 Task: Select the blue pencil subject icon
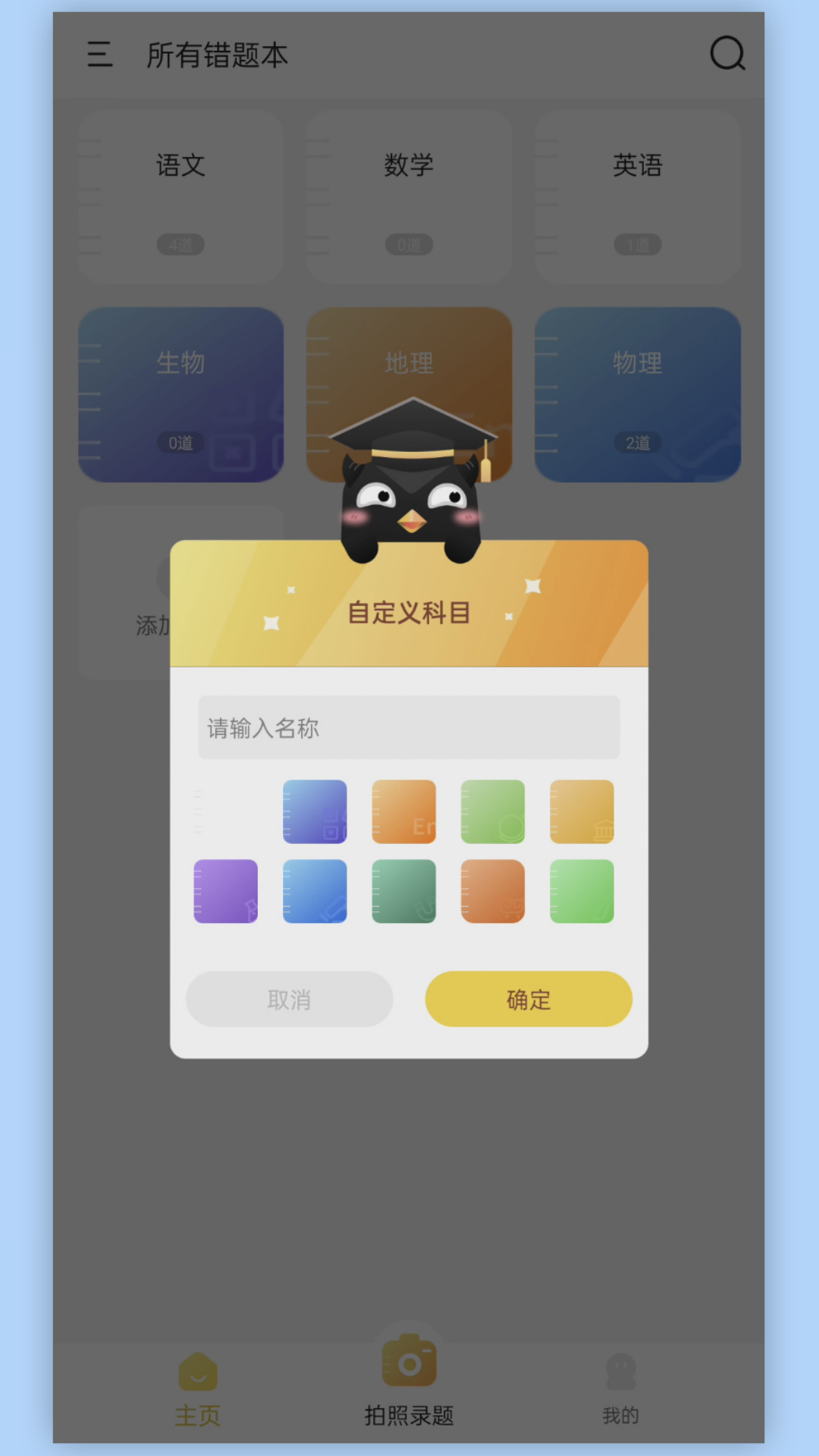(314, 891)
